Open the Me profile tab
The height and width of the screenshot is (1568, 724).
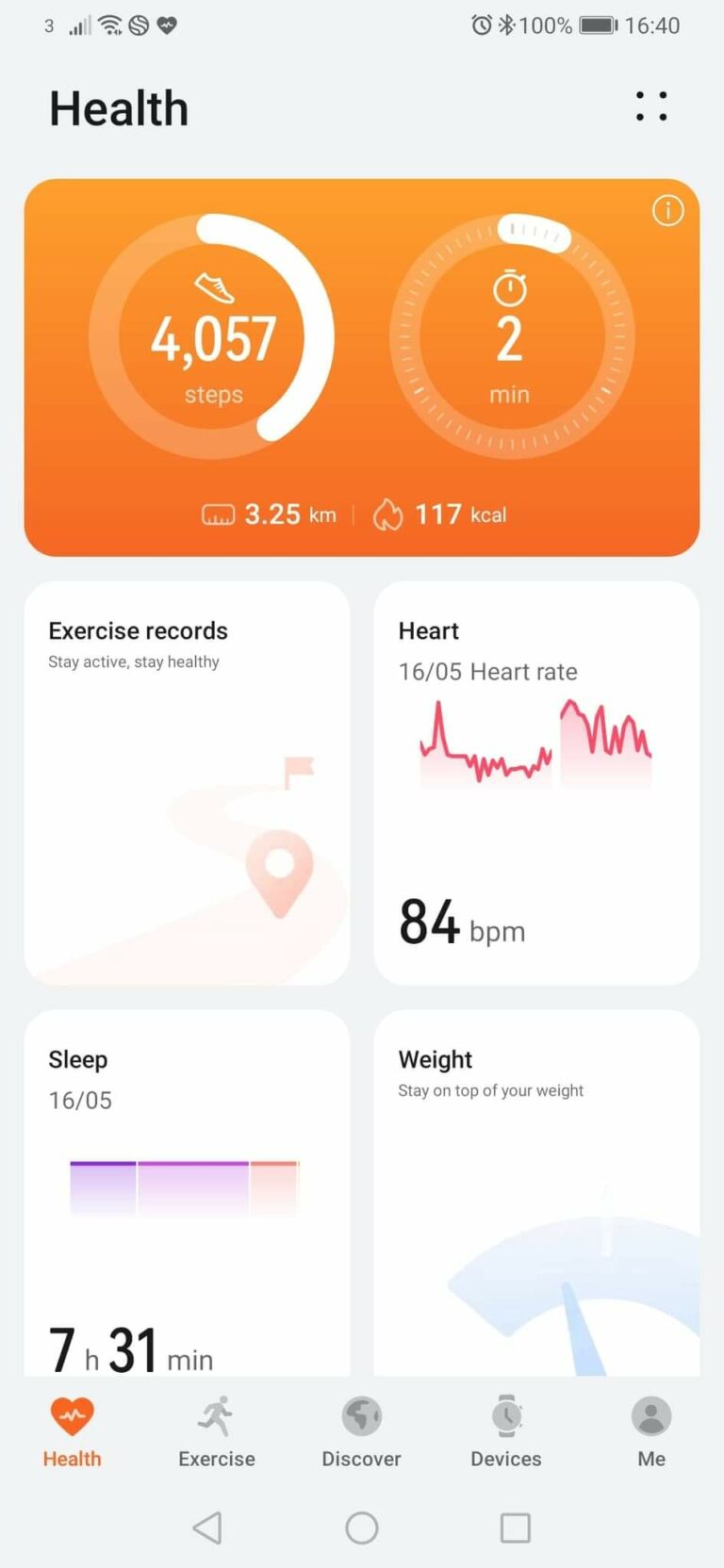651,1432
